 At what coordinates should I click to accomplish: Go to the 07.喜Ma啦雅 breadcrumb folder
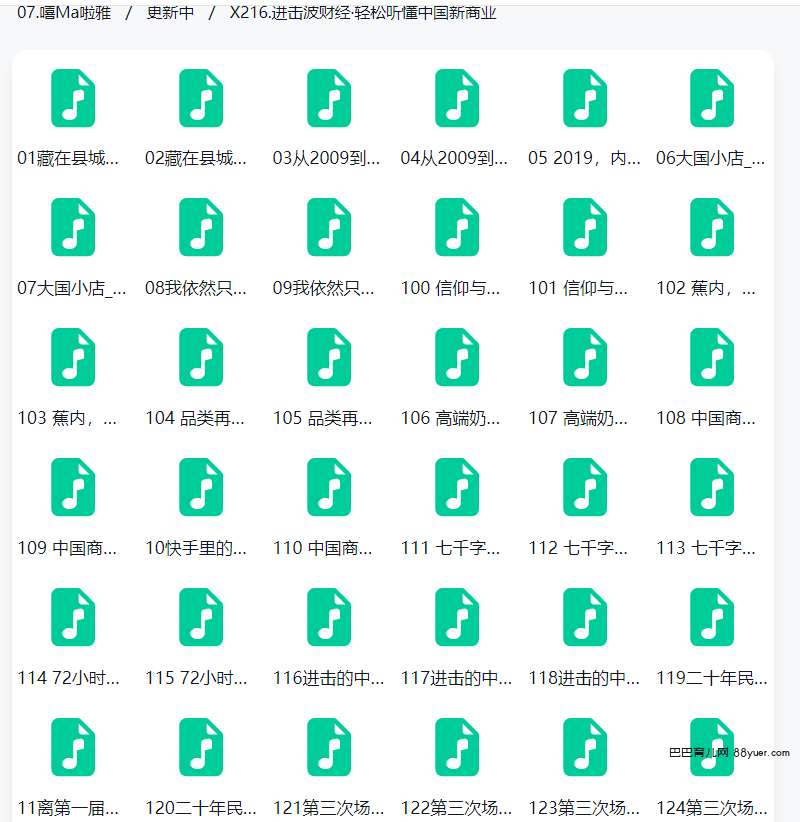tap(64, 13)
